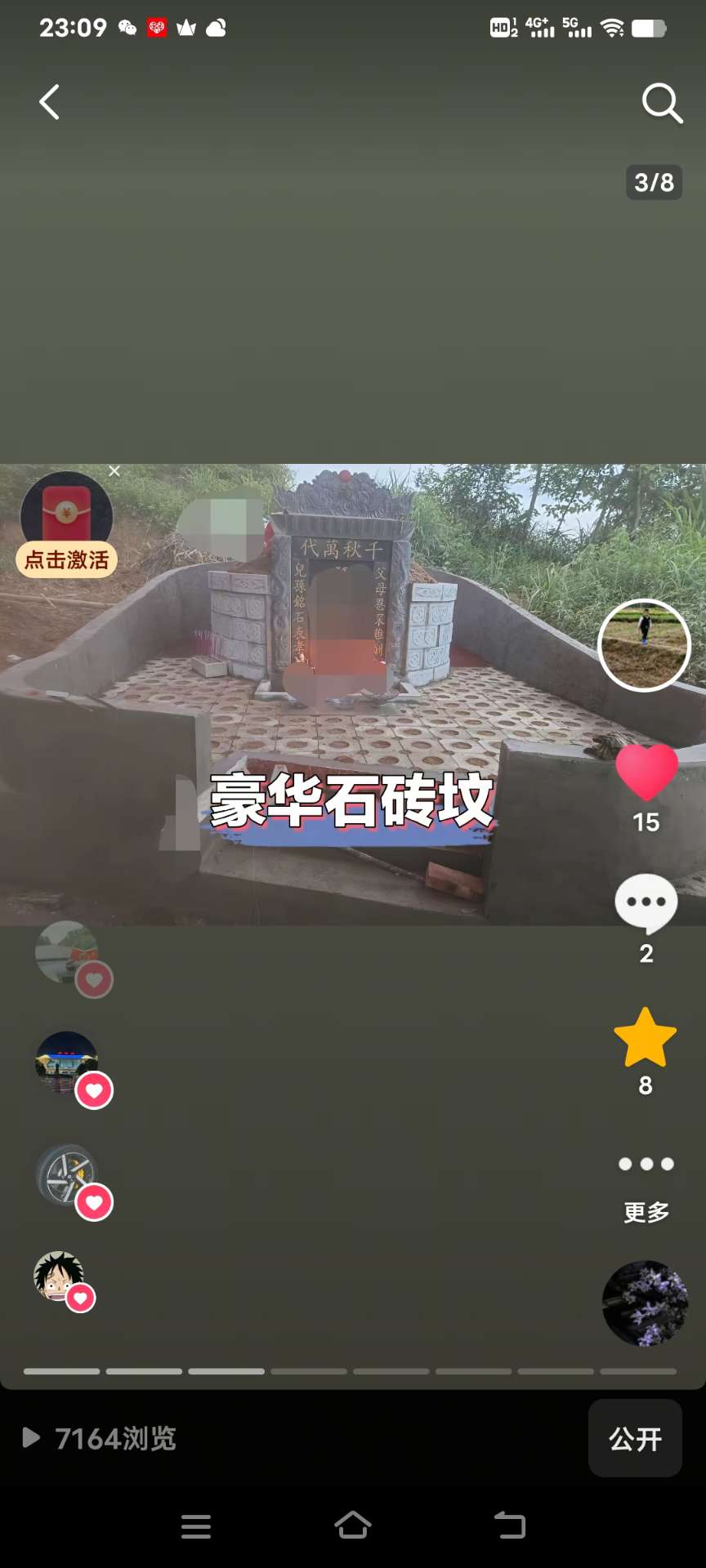Tap the system home button
The width and height of the screenshot is (706, 1568).
pos(353,1525)
